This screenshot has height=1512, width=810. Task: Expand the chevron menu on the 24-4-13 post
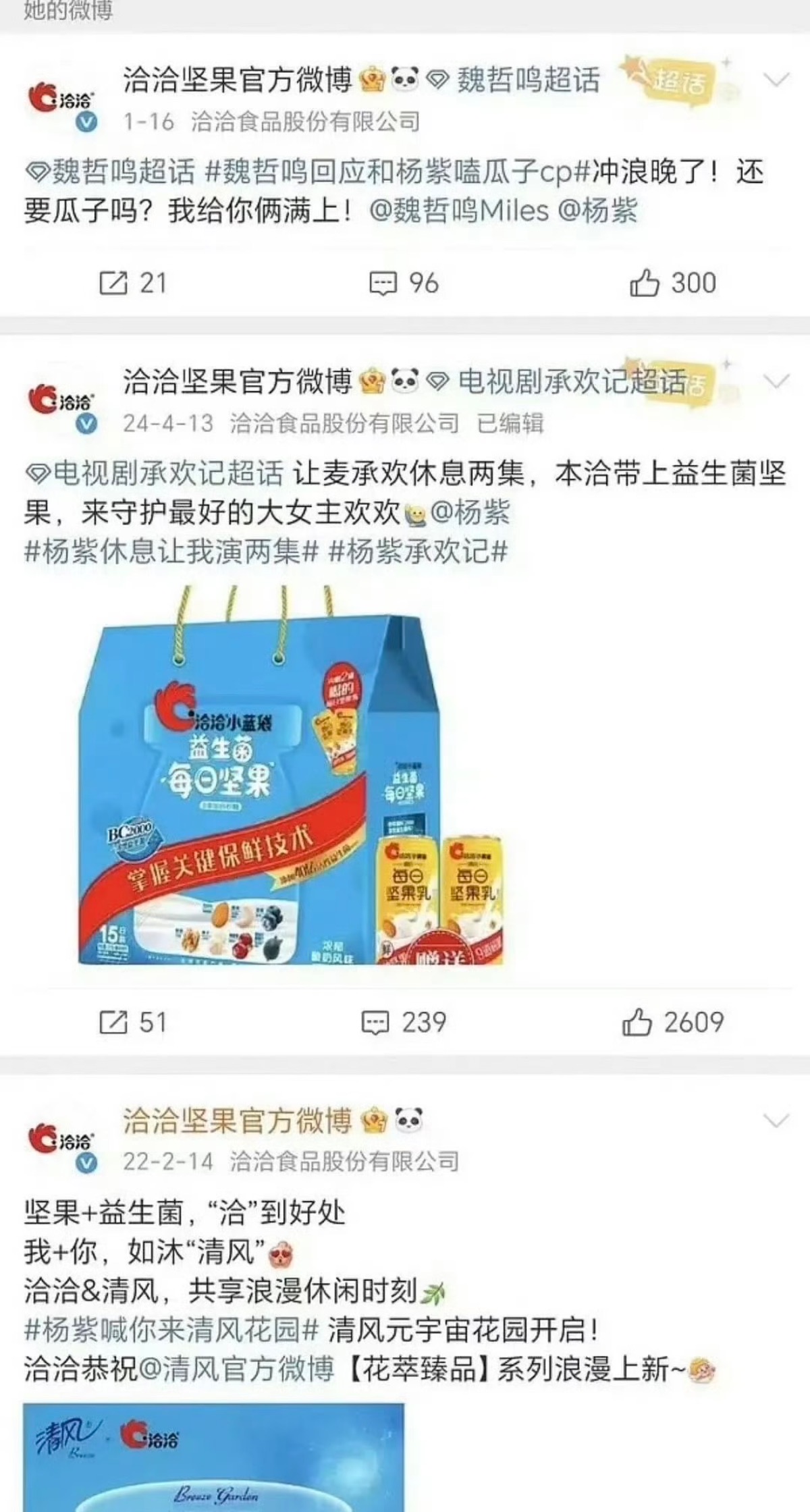[x=776, y=382]
